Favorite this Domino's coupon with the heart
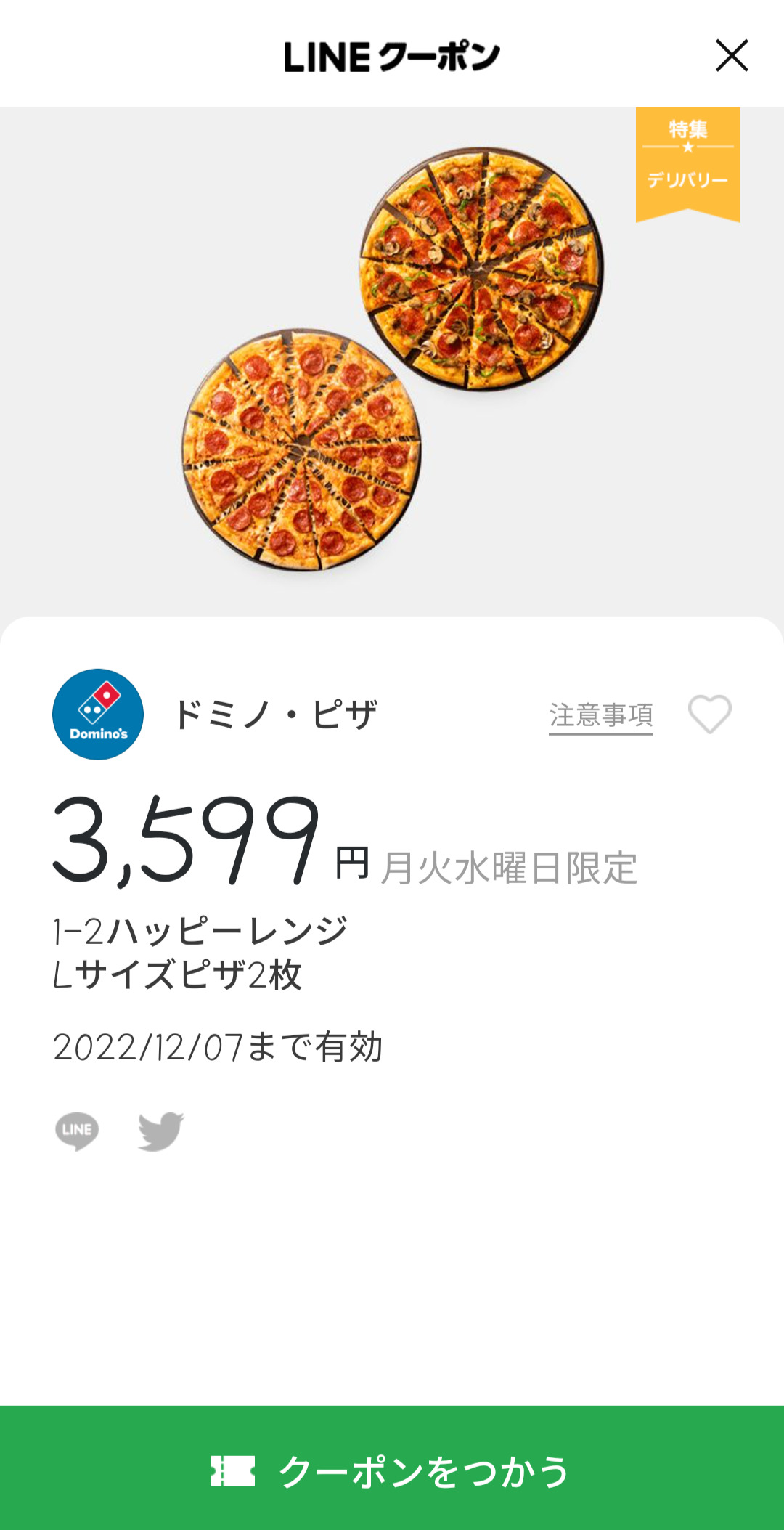This screenshot has width=784, height=1530. point(710,715)
